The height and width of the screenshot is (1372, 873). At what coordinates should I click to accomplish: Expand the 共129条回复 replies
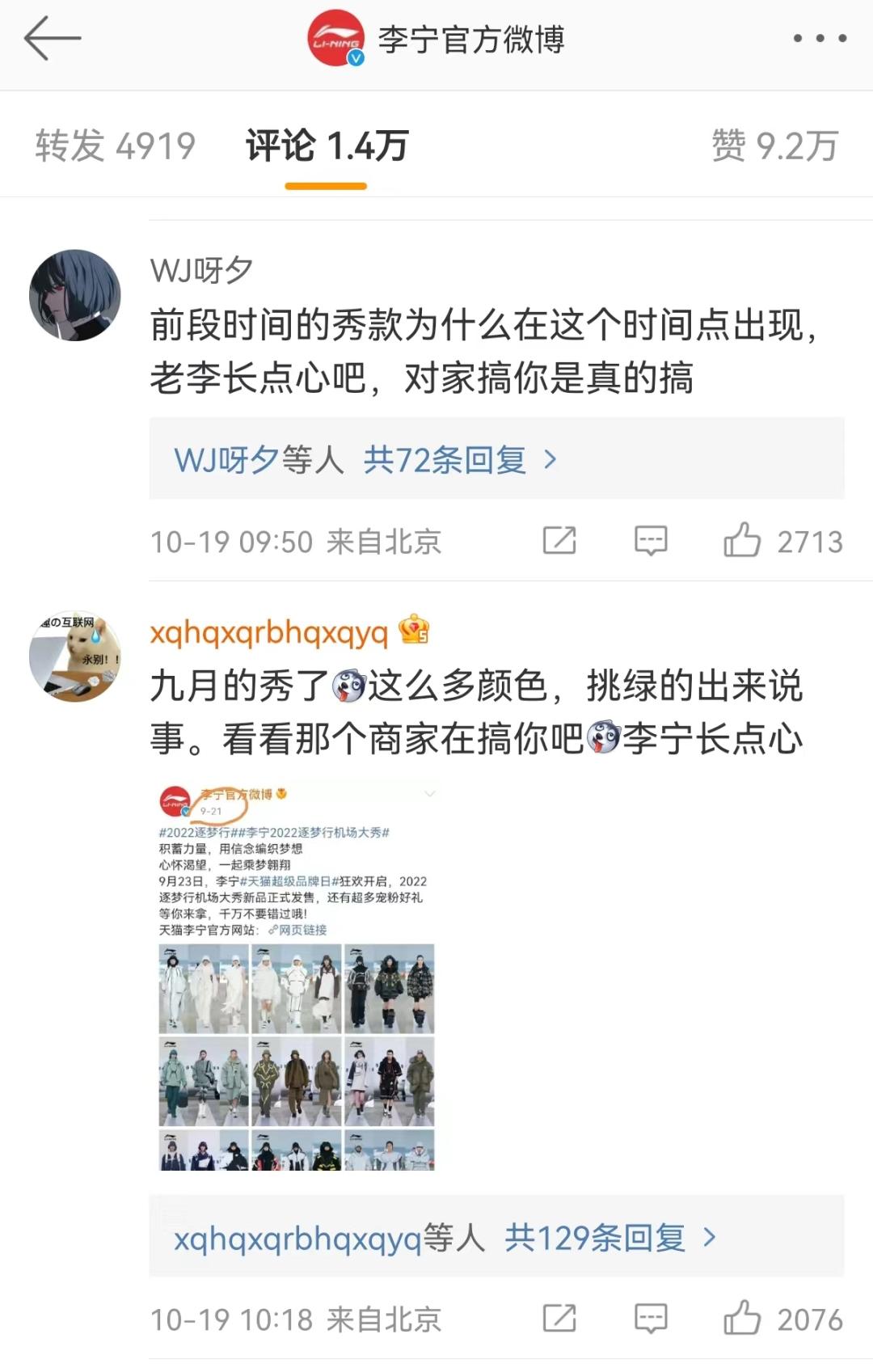click(x=594, y=1238)
